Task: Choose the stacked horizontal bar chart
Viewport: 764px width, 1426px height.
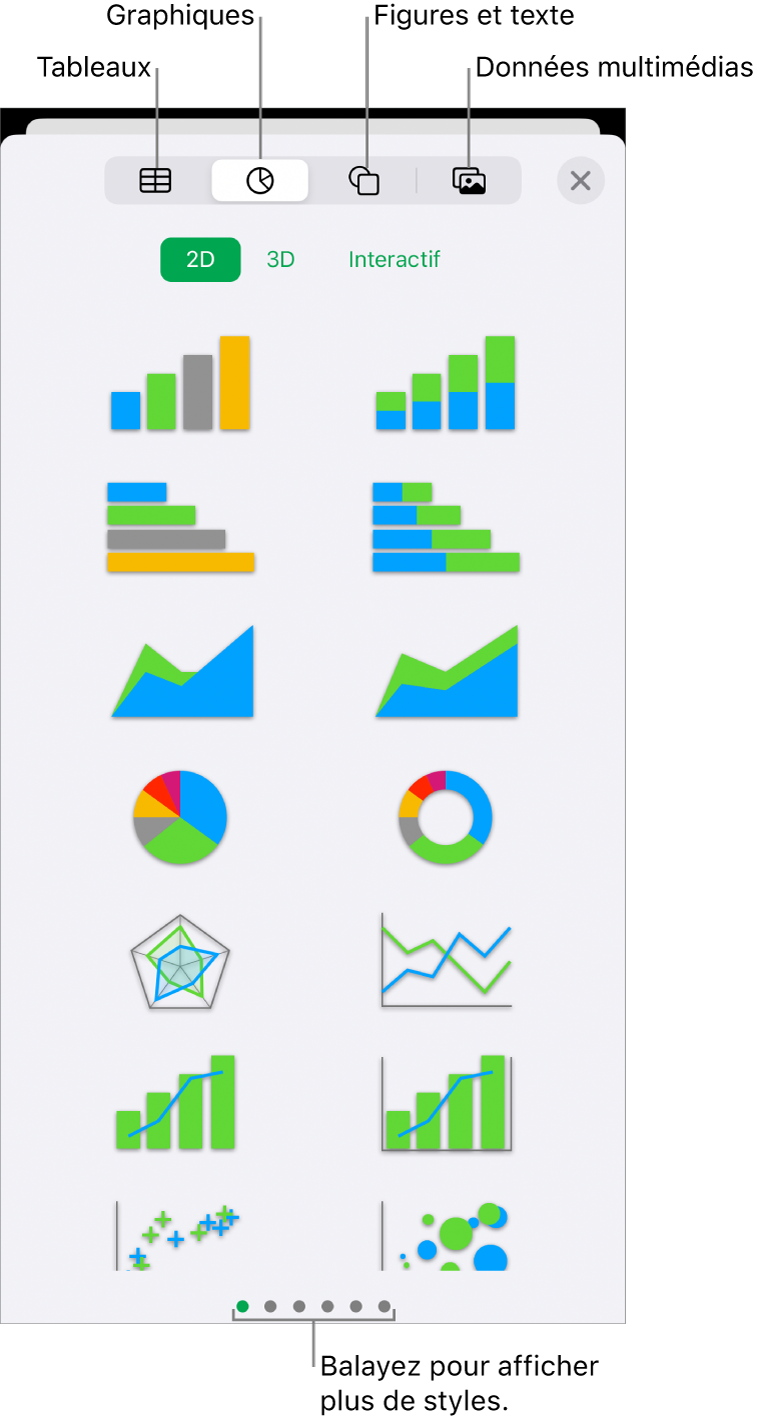Action: coord(446,527)
